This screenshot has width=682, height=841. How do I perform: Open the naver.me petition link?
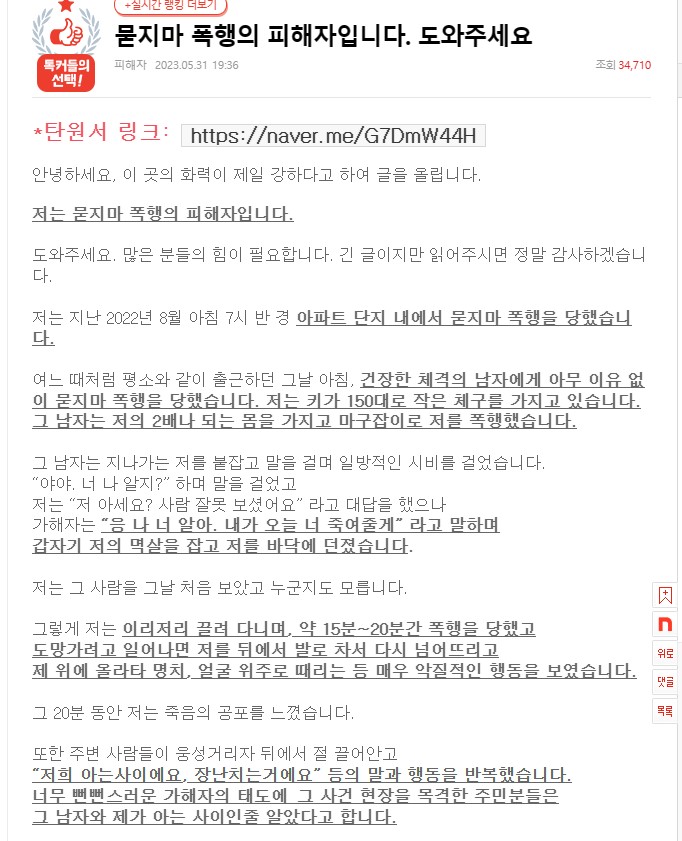pos(333,136)
